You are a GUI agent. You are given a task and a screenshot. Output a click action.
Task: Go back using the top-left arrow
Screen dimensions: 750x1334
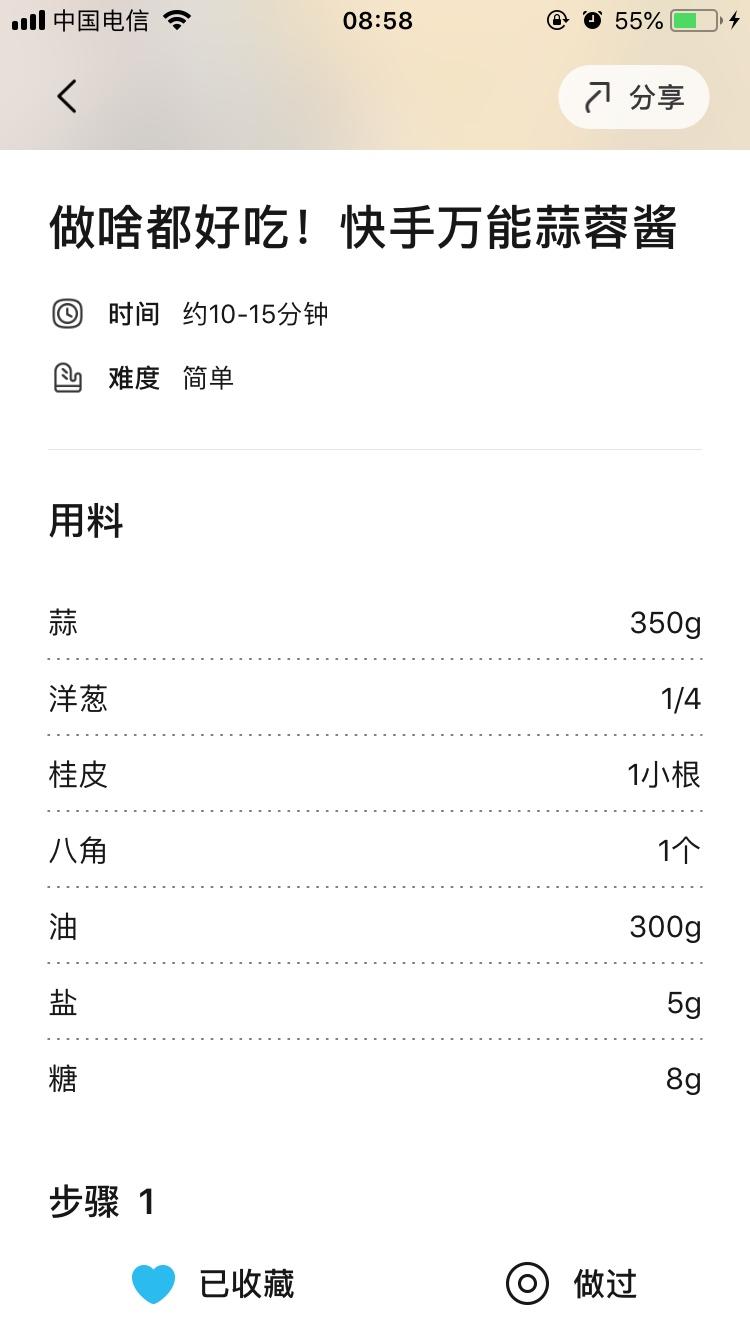point(67,97)
